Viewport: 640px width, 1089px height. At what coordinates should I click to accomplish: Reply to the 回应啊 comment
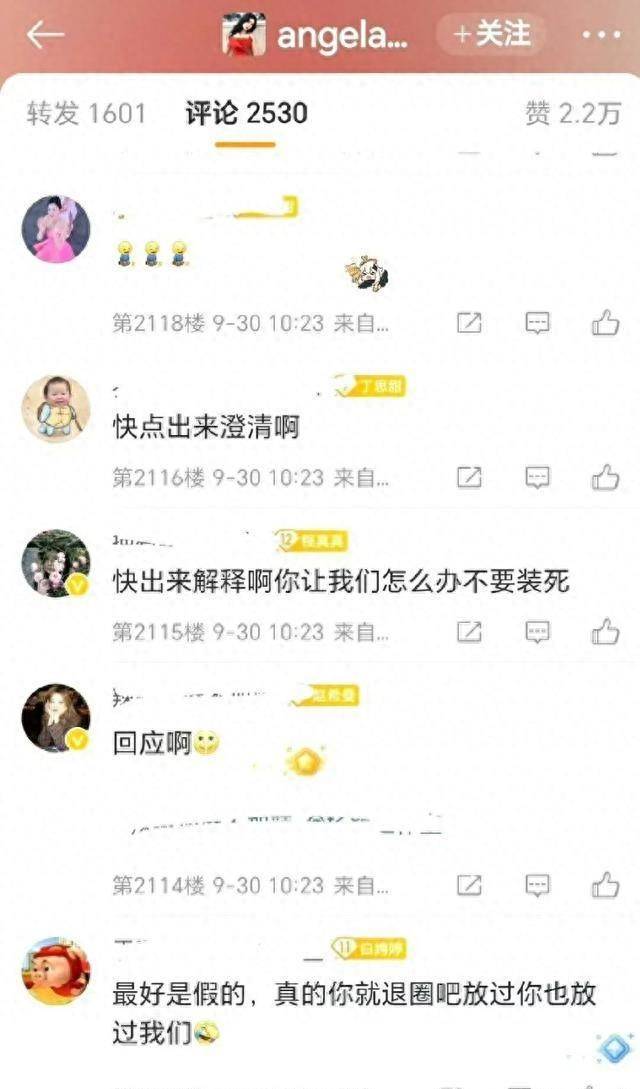click(538, 885)
